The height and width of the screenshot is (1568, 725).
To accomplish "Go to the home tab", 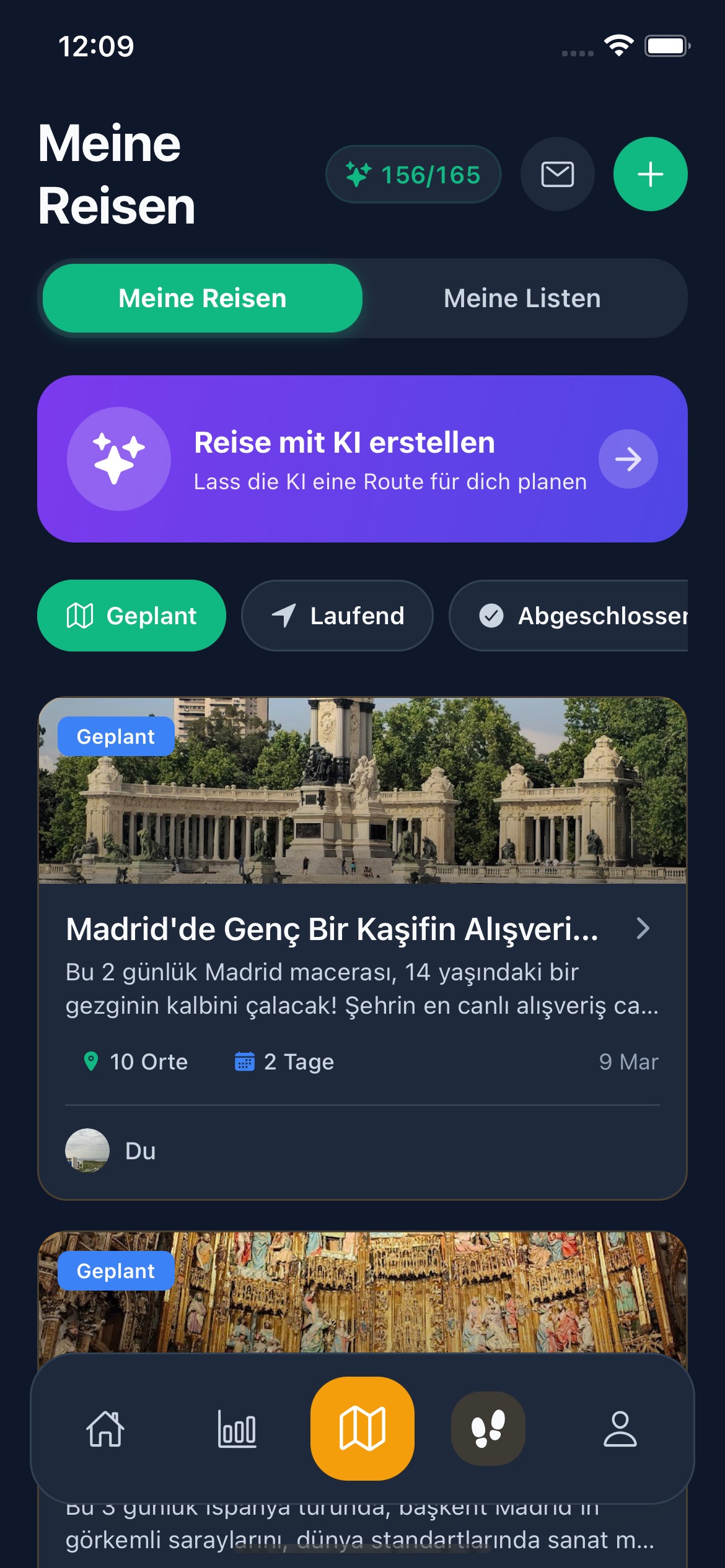I will (x=105, y=1429).
